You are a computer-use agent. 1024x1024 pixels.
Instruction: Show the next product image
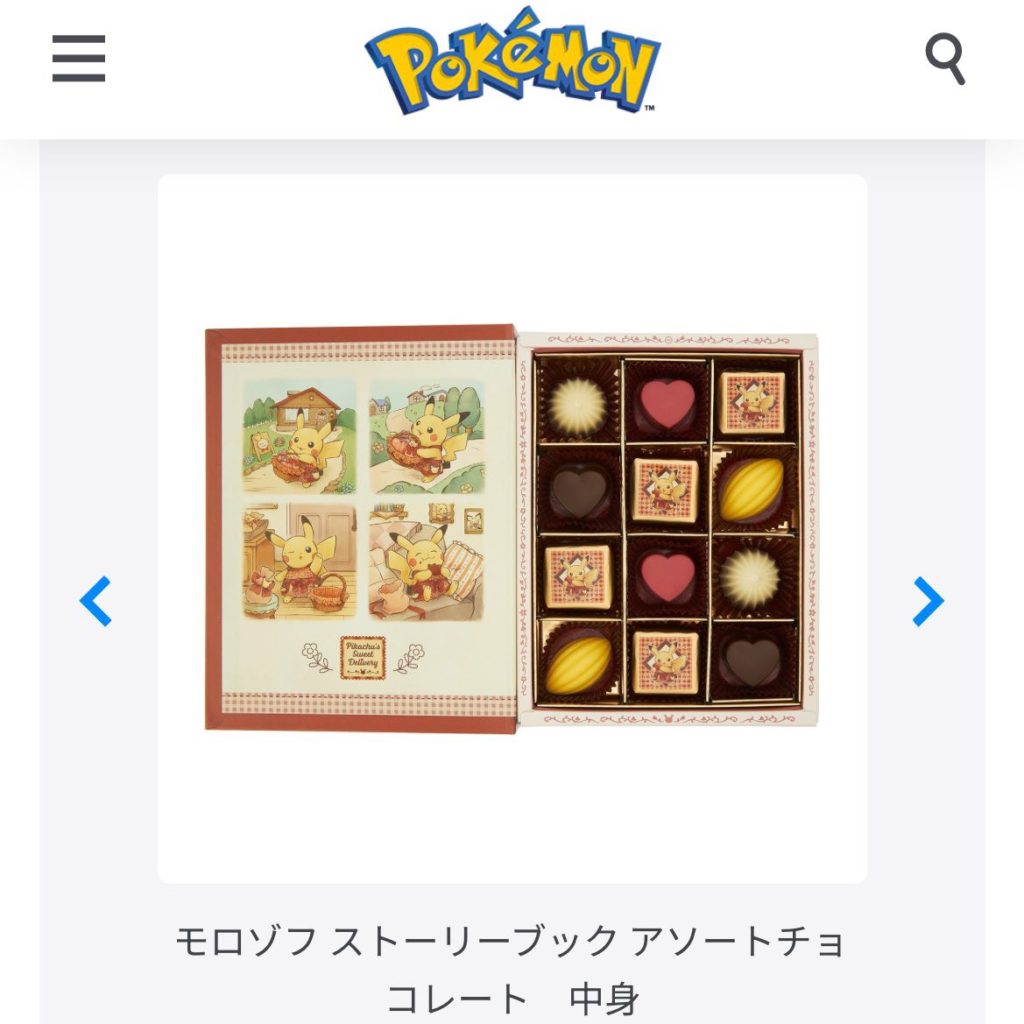tap(928, 601)
